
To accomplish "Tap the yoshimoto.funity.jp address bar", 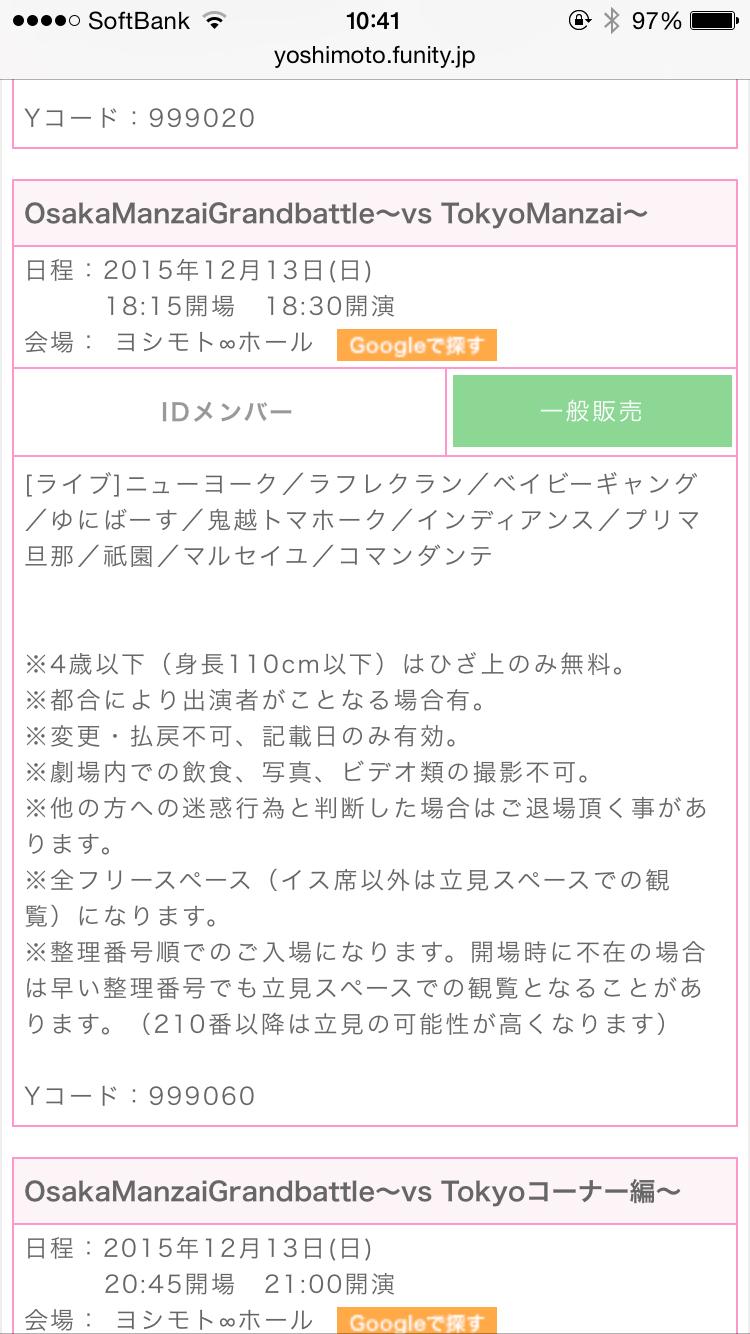I will point(375,56).
